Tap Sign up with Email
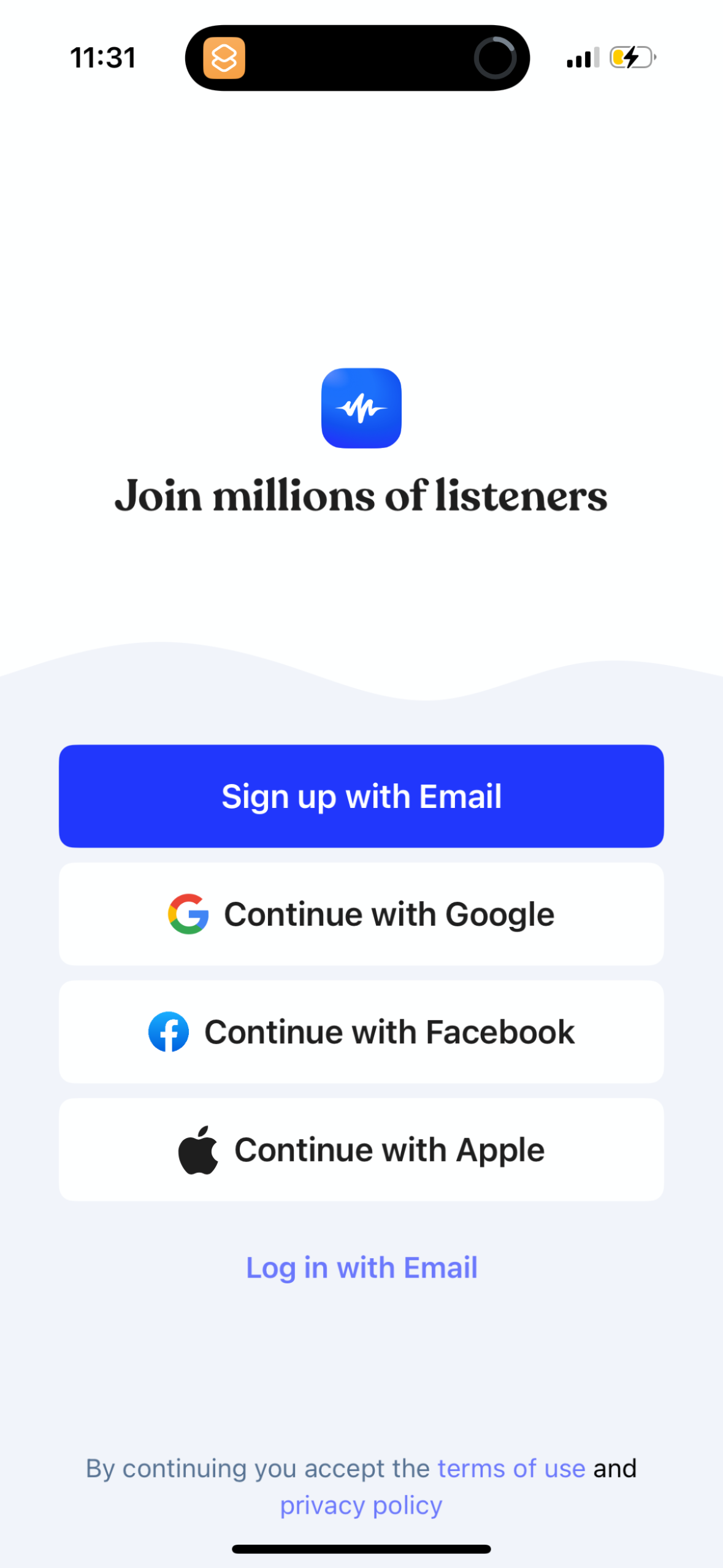This screenshot has height=1568, width=723. pos(361,796)
